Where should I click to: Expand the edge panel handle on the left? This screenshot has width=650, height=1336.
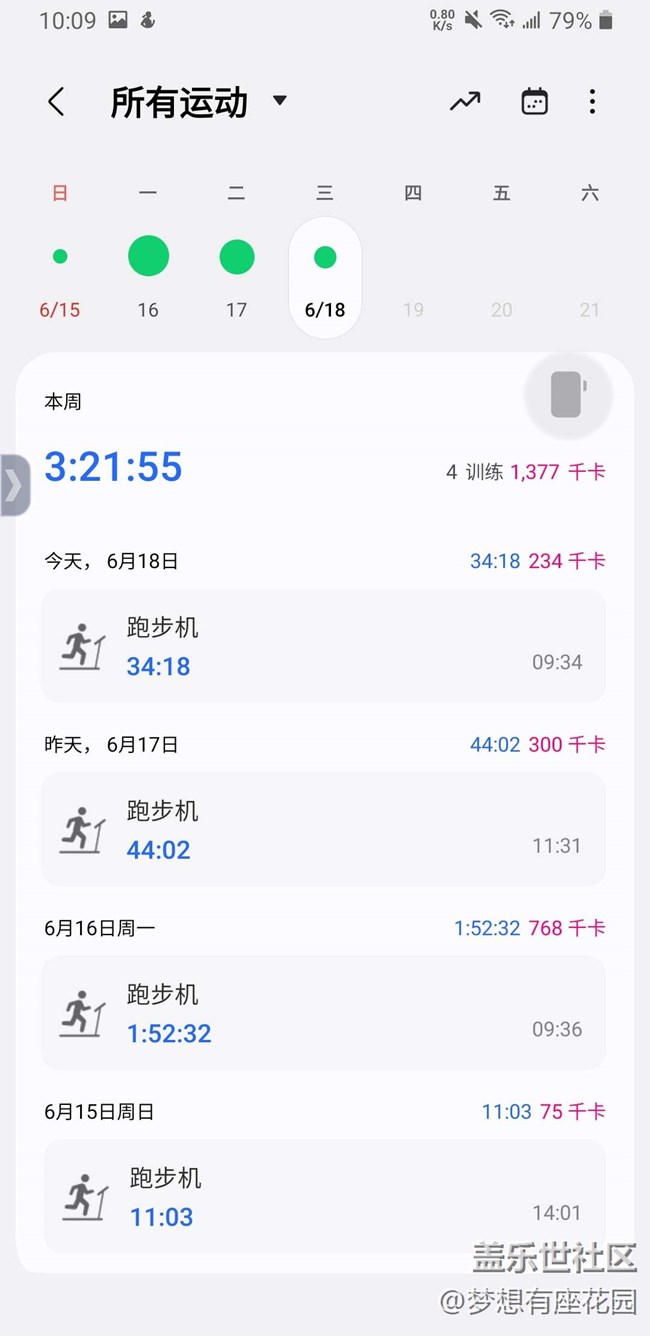[14, 485]
